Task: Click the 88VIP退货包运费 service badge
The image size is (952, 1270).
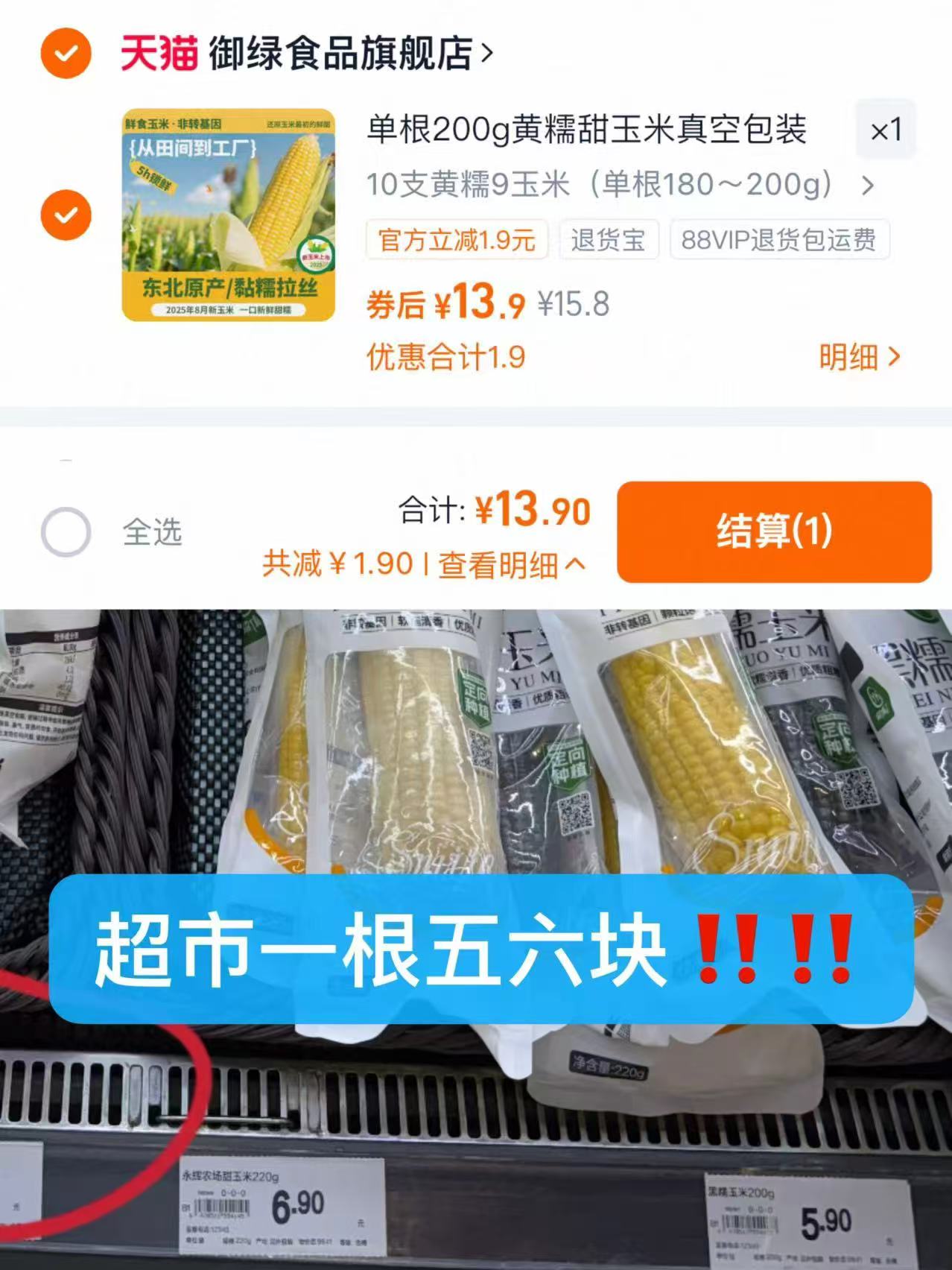Action: [780, 238]
